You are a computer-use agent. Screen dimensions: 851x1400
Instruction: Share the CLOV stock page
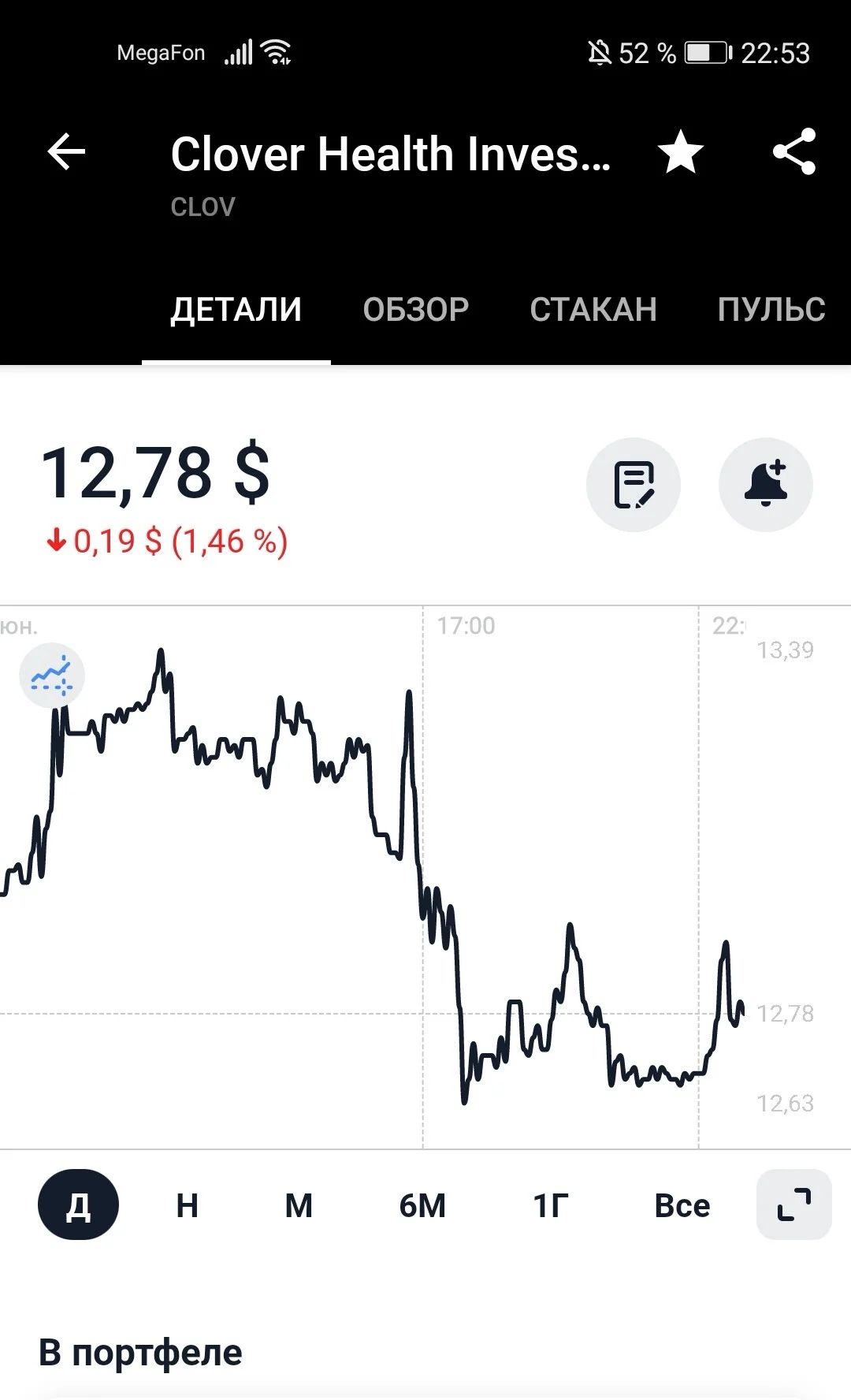794,151
